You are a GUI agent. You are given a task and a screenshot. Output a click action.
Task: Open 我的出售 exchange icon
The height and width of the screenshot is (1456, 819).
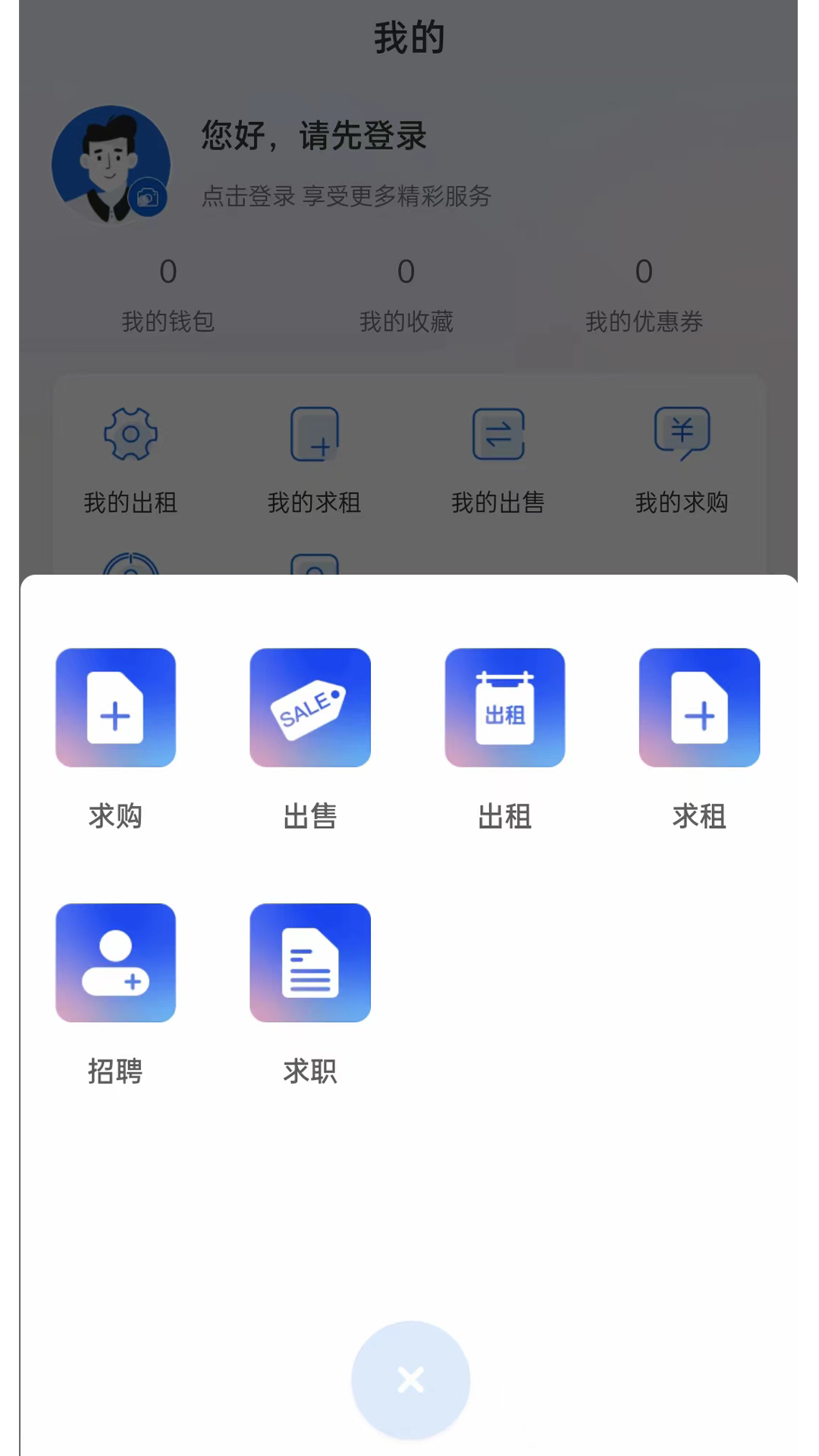pyautogui.click(x=498, y=435)
